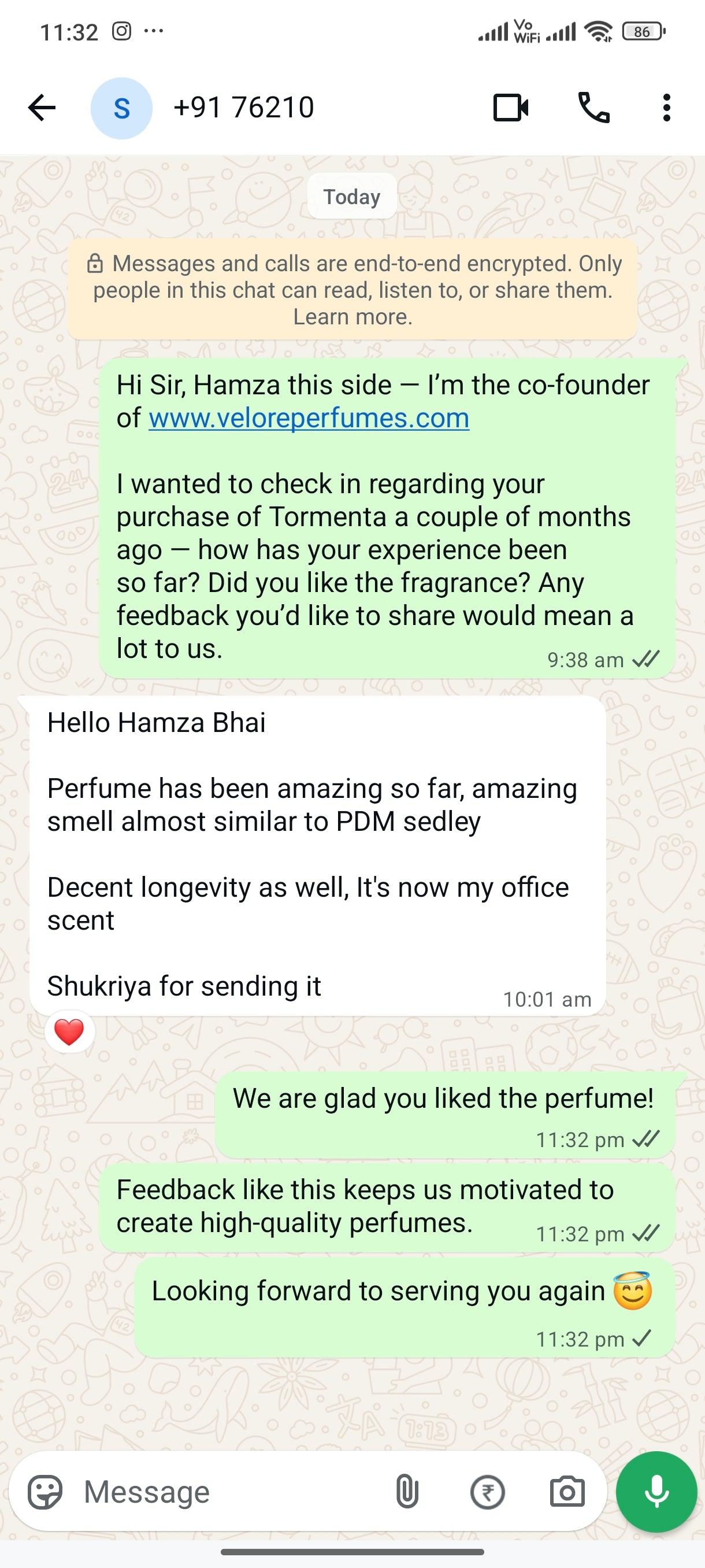Open contact info for +91 76210

point(243,108)
